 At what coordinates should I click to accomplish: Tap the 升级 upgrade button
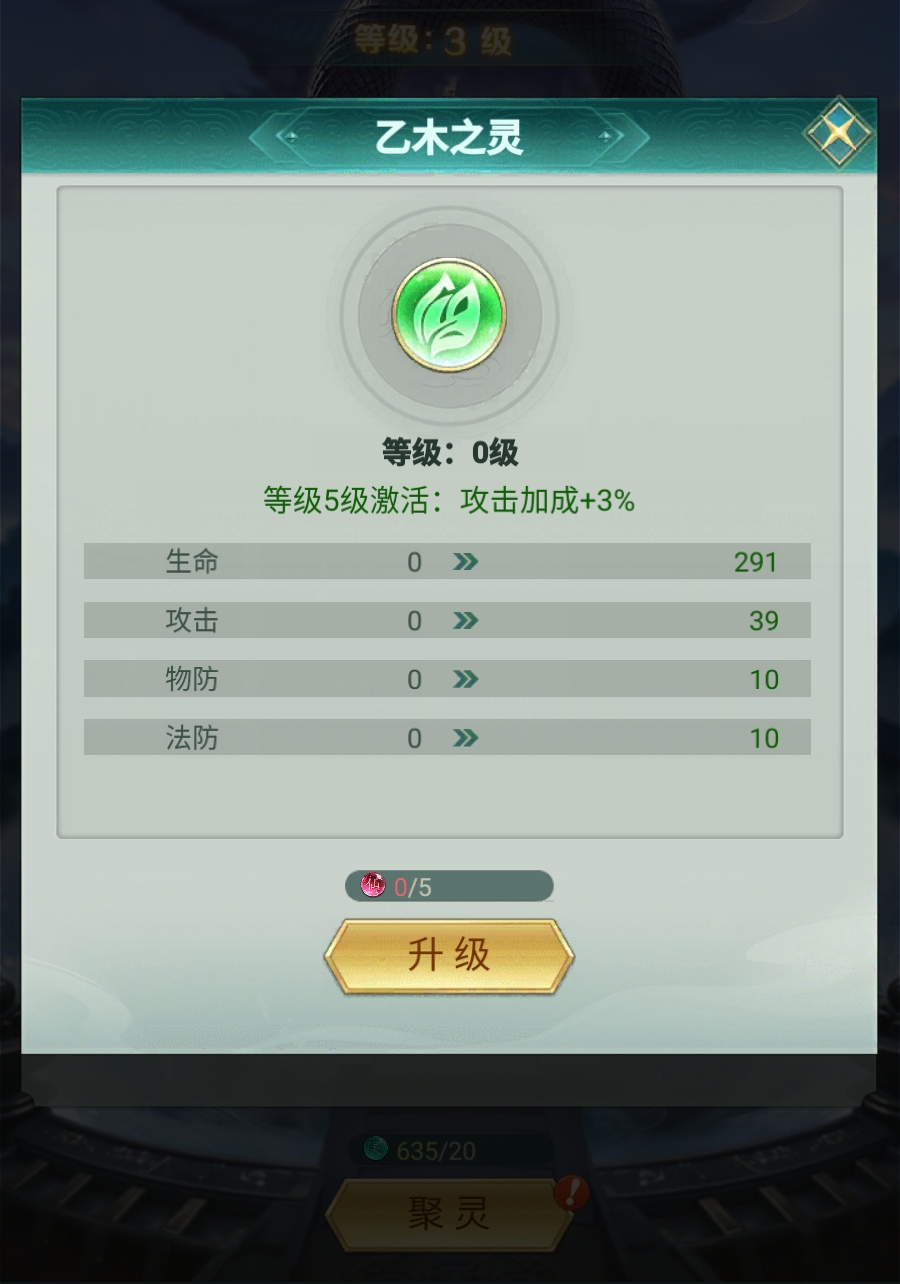pos(449,956)
